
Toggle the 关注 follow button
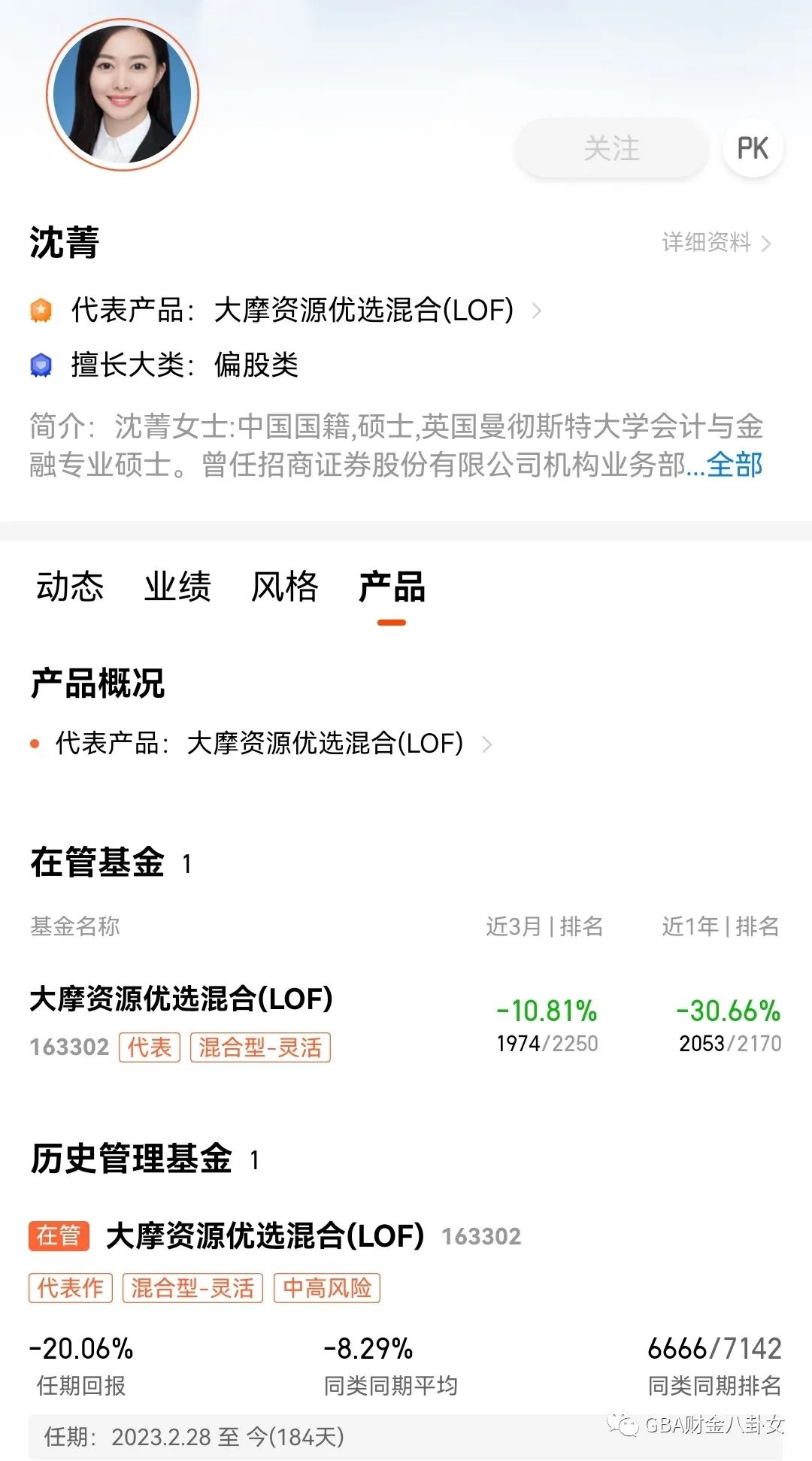coord(611,149)
